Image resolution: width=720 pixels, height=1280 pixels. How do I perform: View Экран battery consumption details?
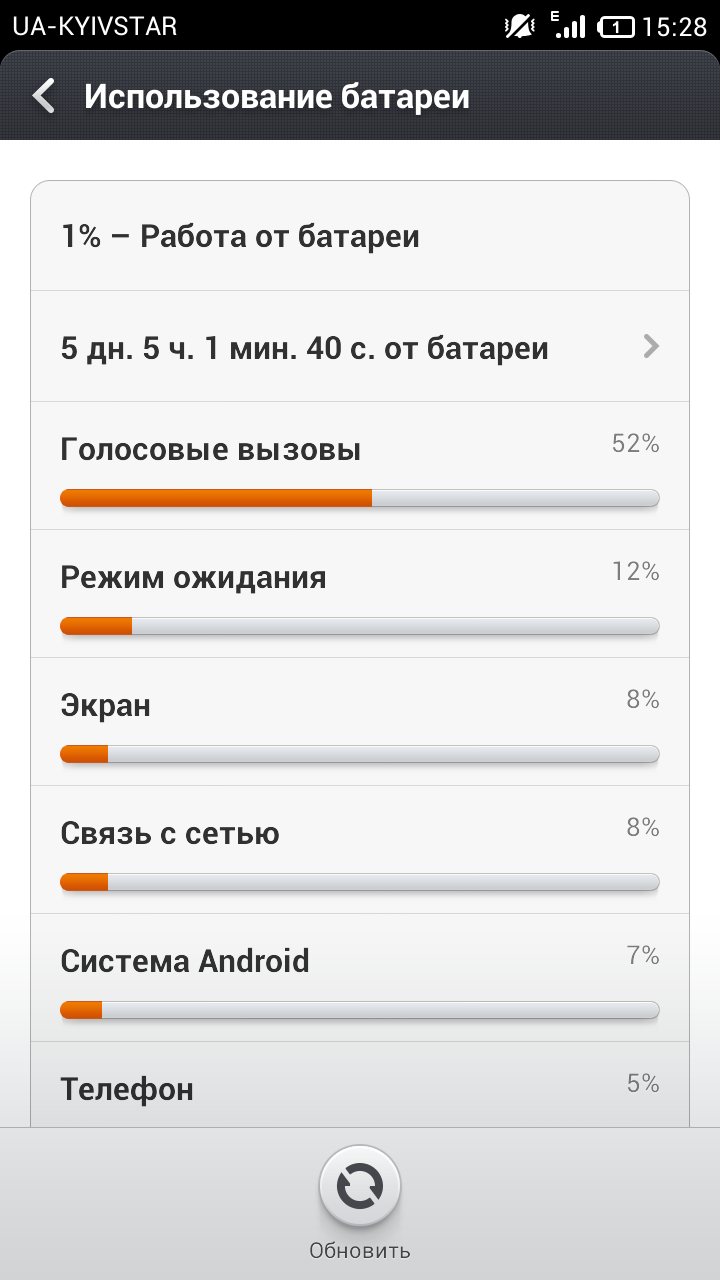point(360,722)
